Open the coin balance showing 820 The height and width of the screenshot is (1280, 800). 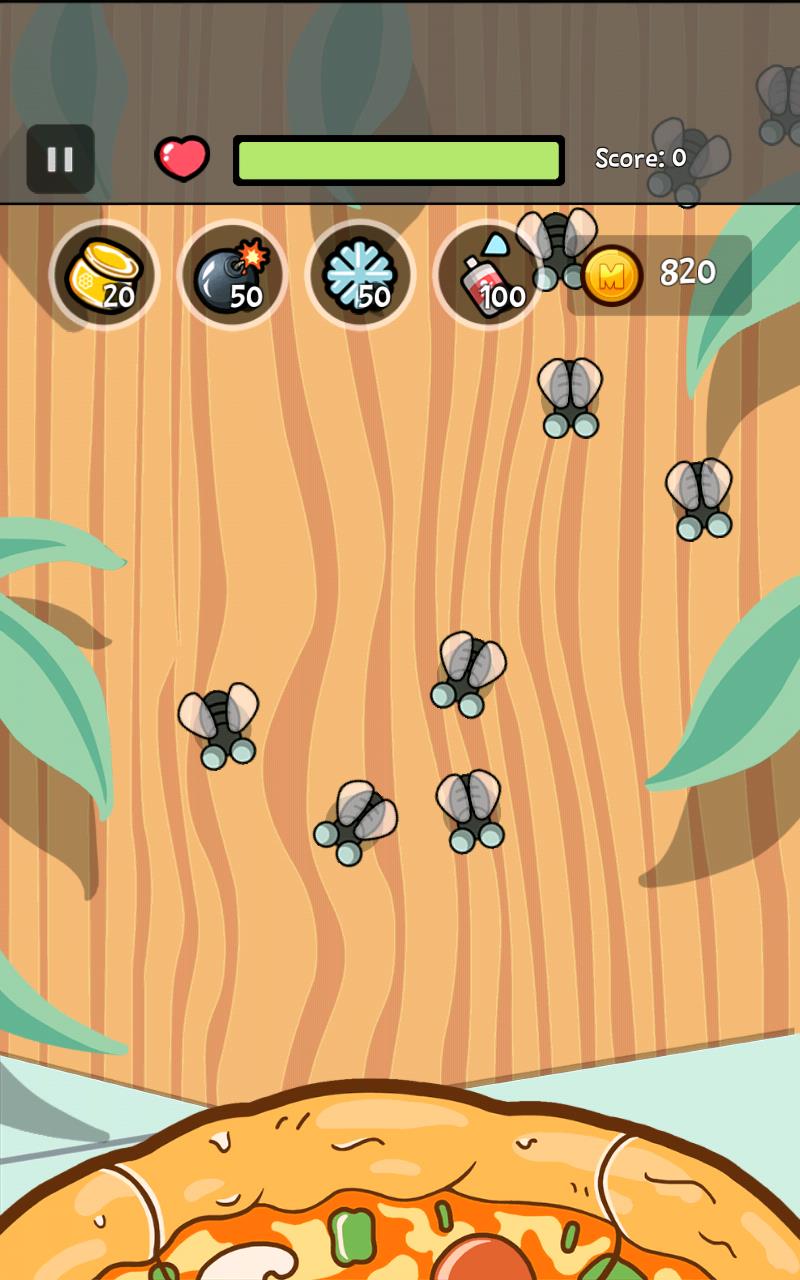pos(660,275)
